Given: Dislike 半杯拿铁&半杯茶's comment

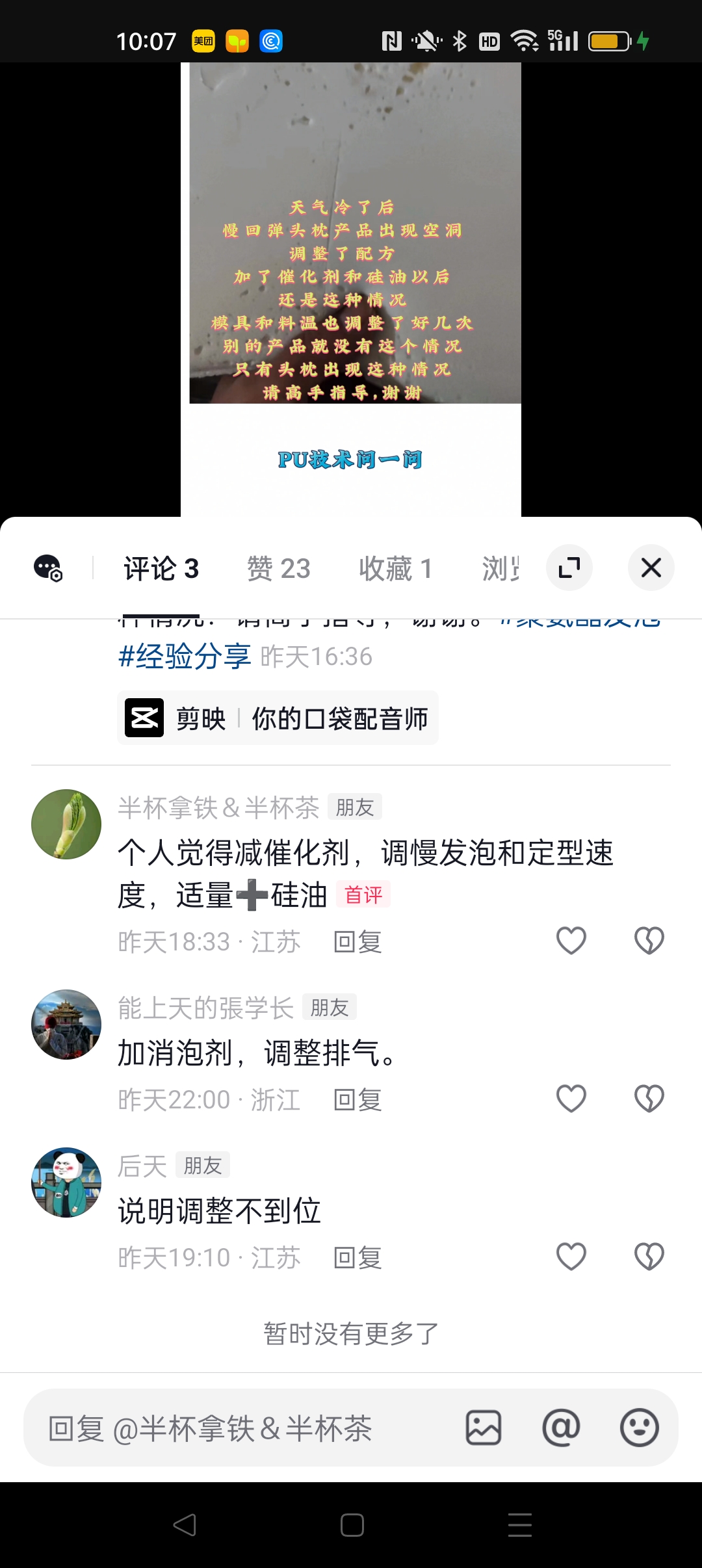Looking at the screenshot, I should [x=649, y=941].
